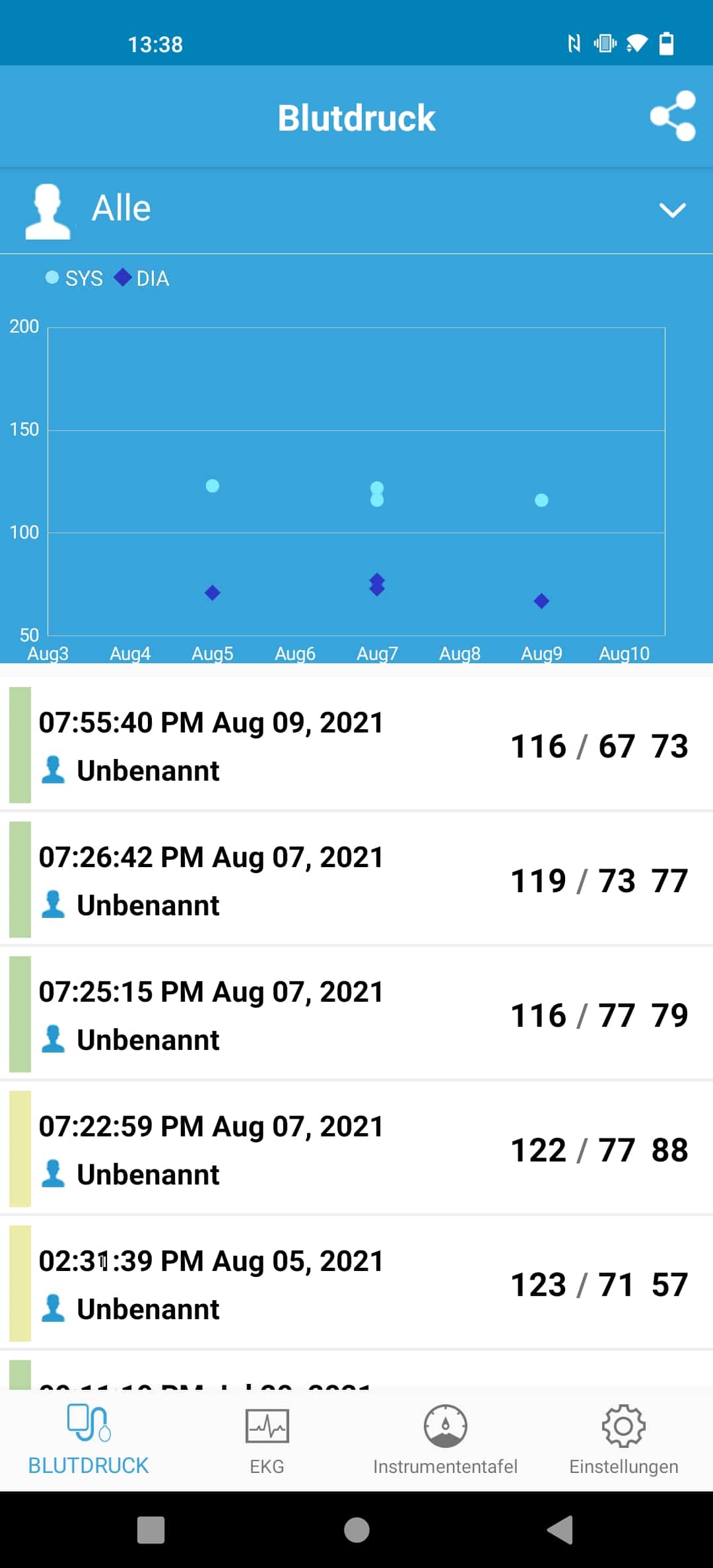Switch to the Instrumententafel tab

[446, 1440]
